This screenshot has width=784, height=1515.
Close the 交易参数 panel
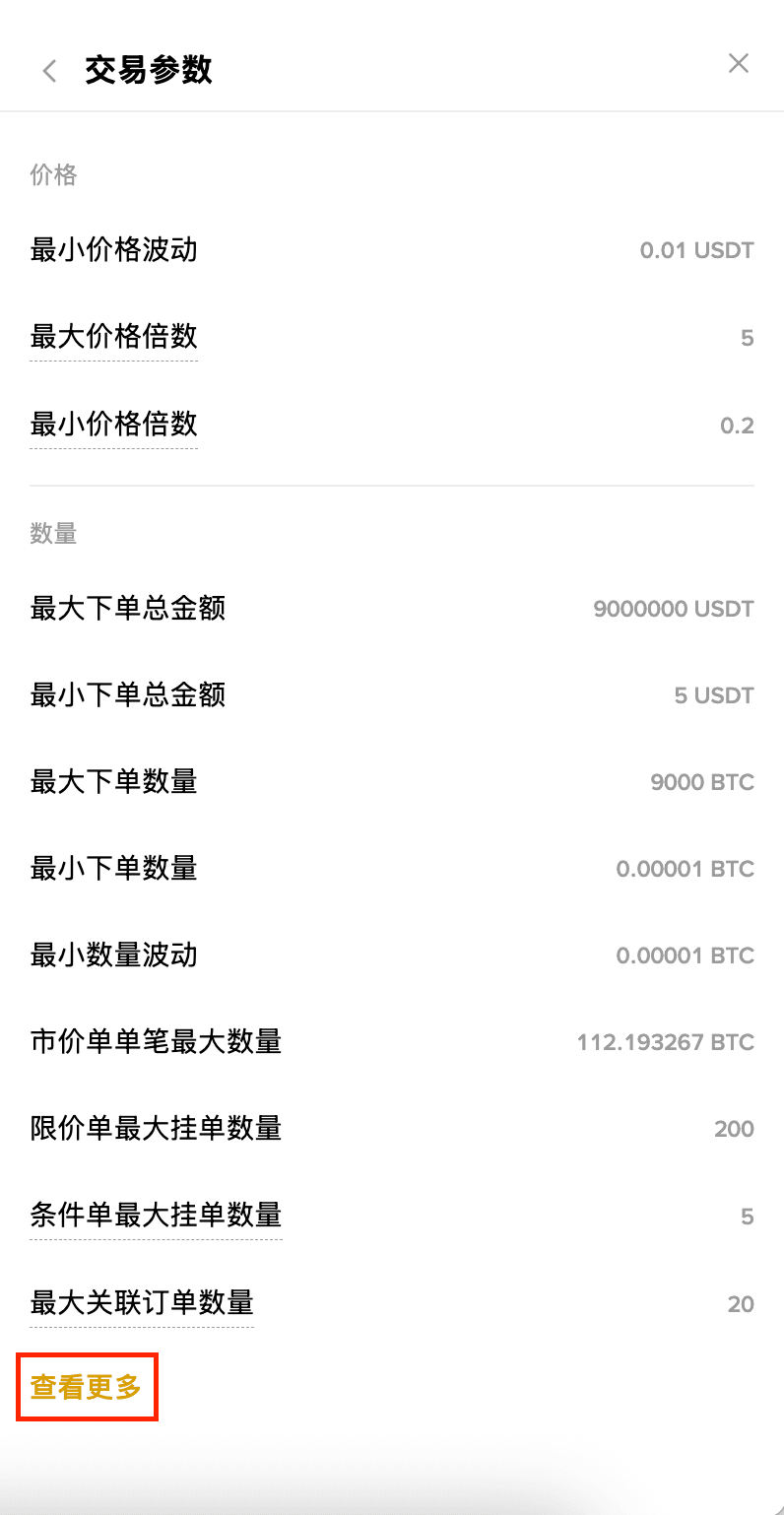739,64
